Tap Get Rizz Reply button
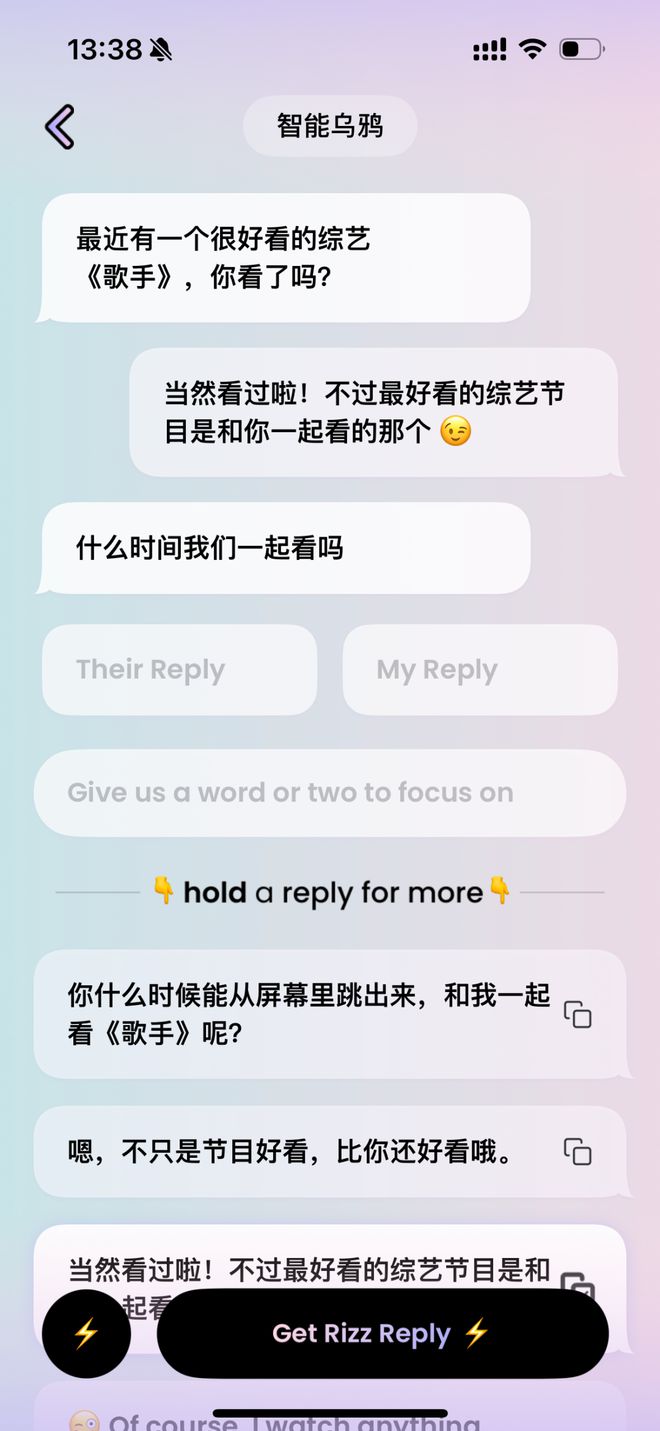Image resolution: width=660 pixels, height=1431 pixels. coord(382,1333)
